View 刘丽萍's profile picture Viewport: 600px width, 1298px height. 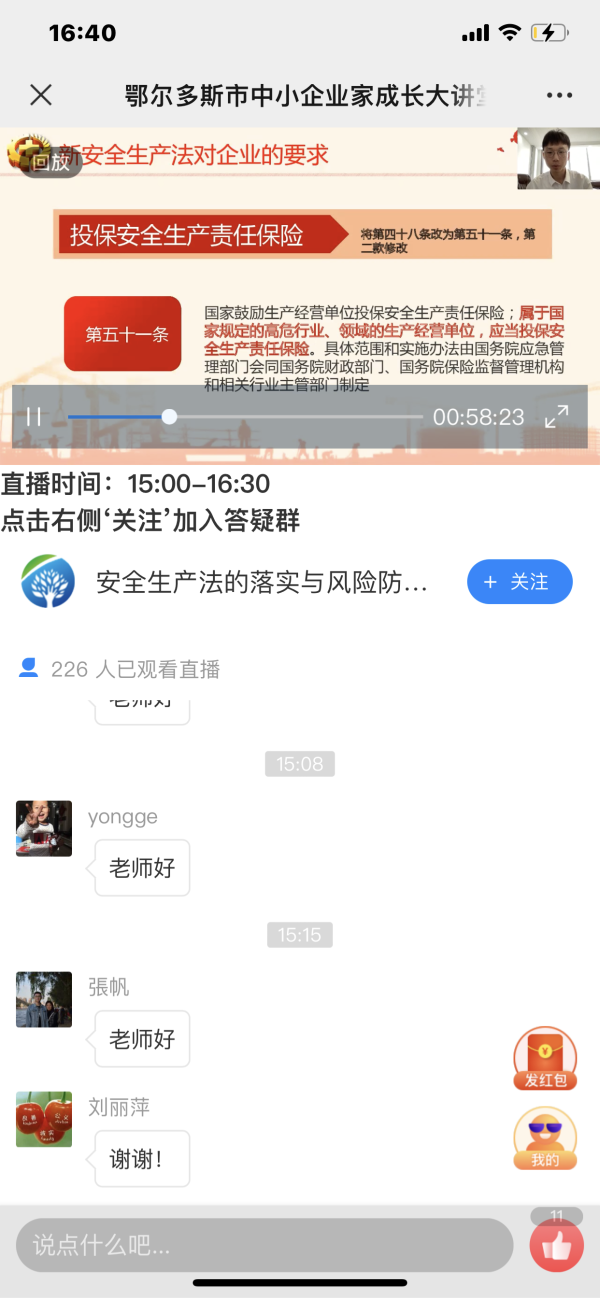44,1119
